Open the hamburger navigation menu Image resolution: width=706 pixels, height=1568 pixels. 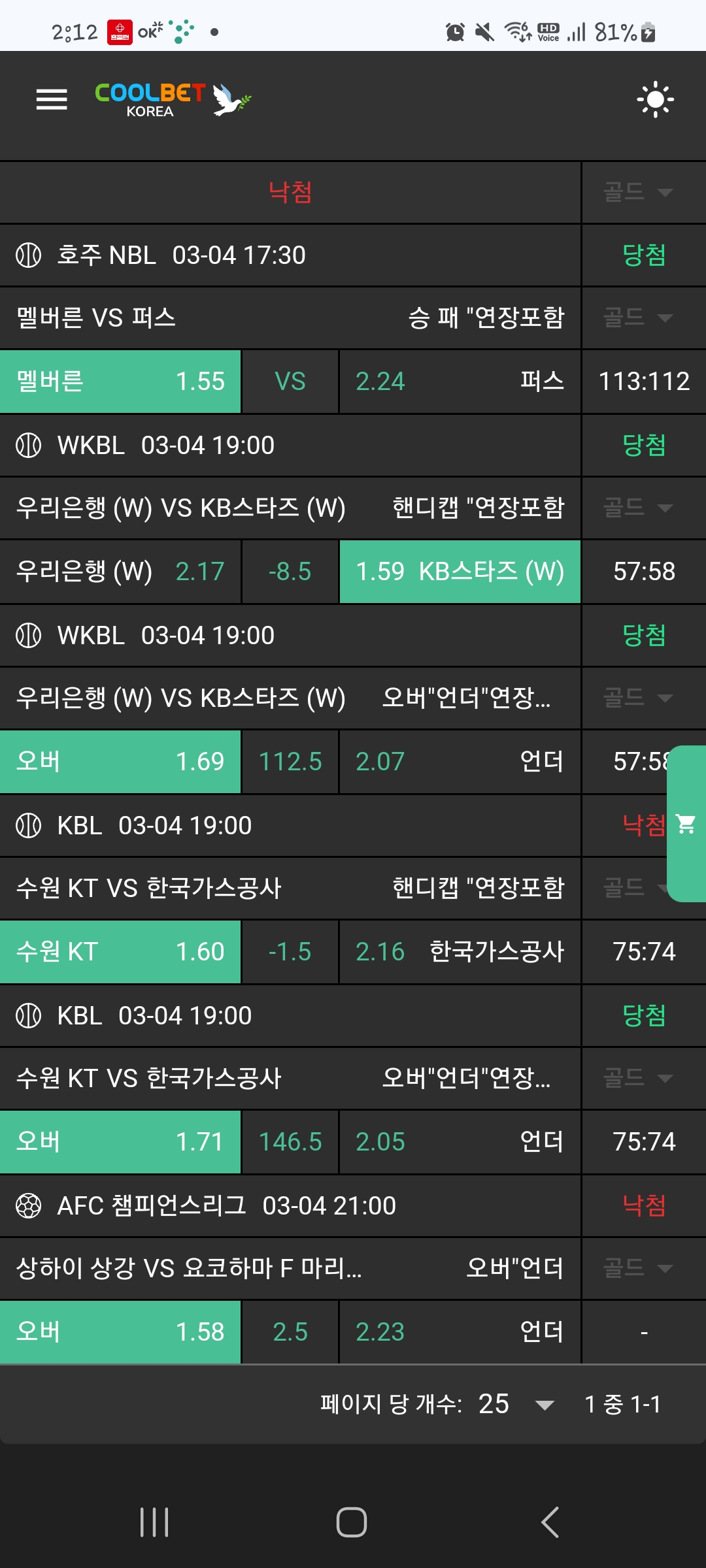pos(52,99)
